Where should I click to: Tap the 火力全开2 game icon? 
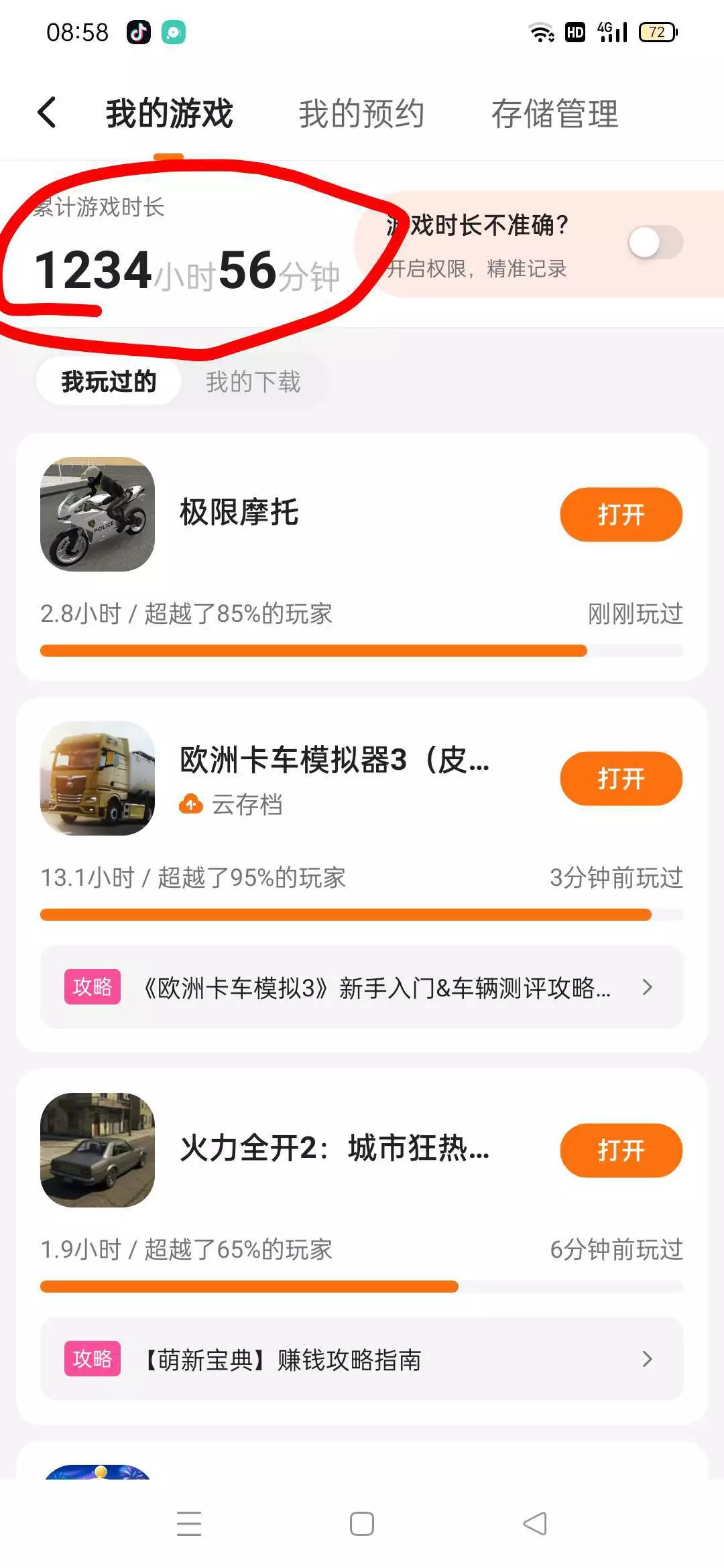tap(98, 1151)
